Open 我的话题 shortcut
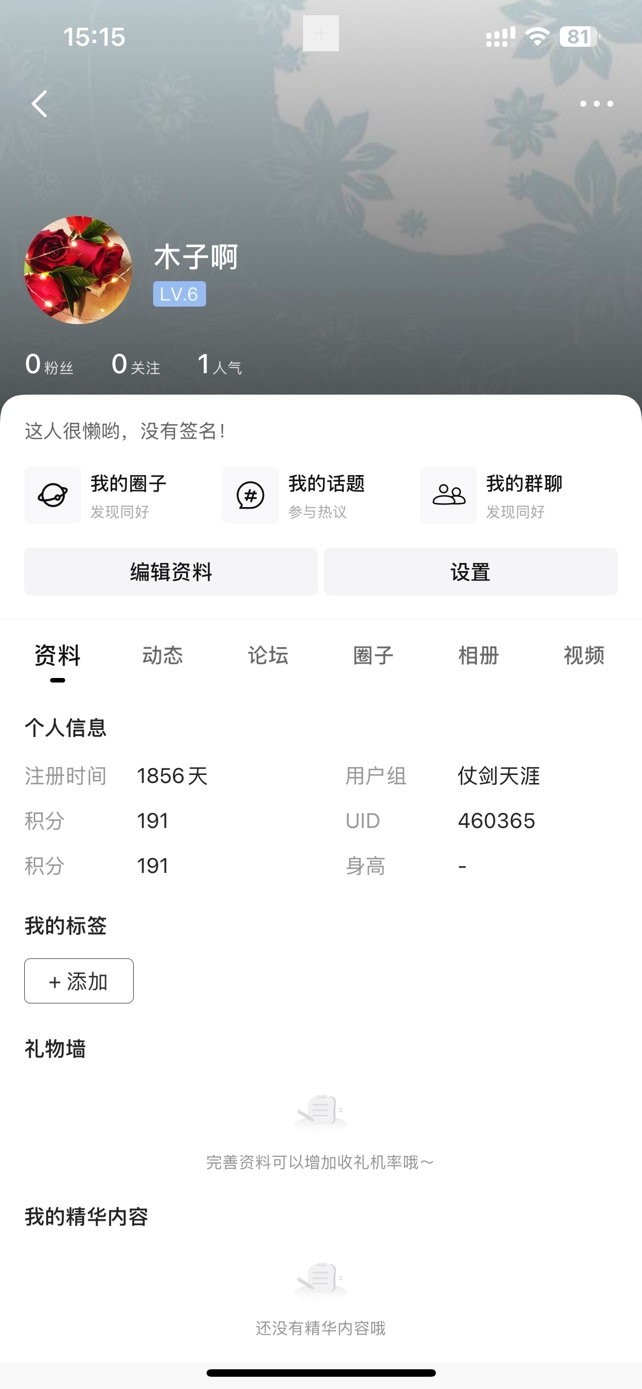The width and height of the screenshot is (642, 1389). pos(294,495)
